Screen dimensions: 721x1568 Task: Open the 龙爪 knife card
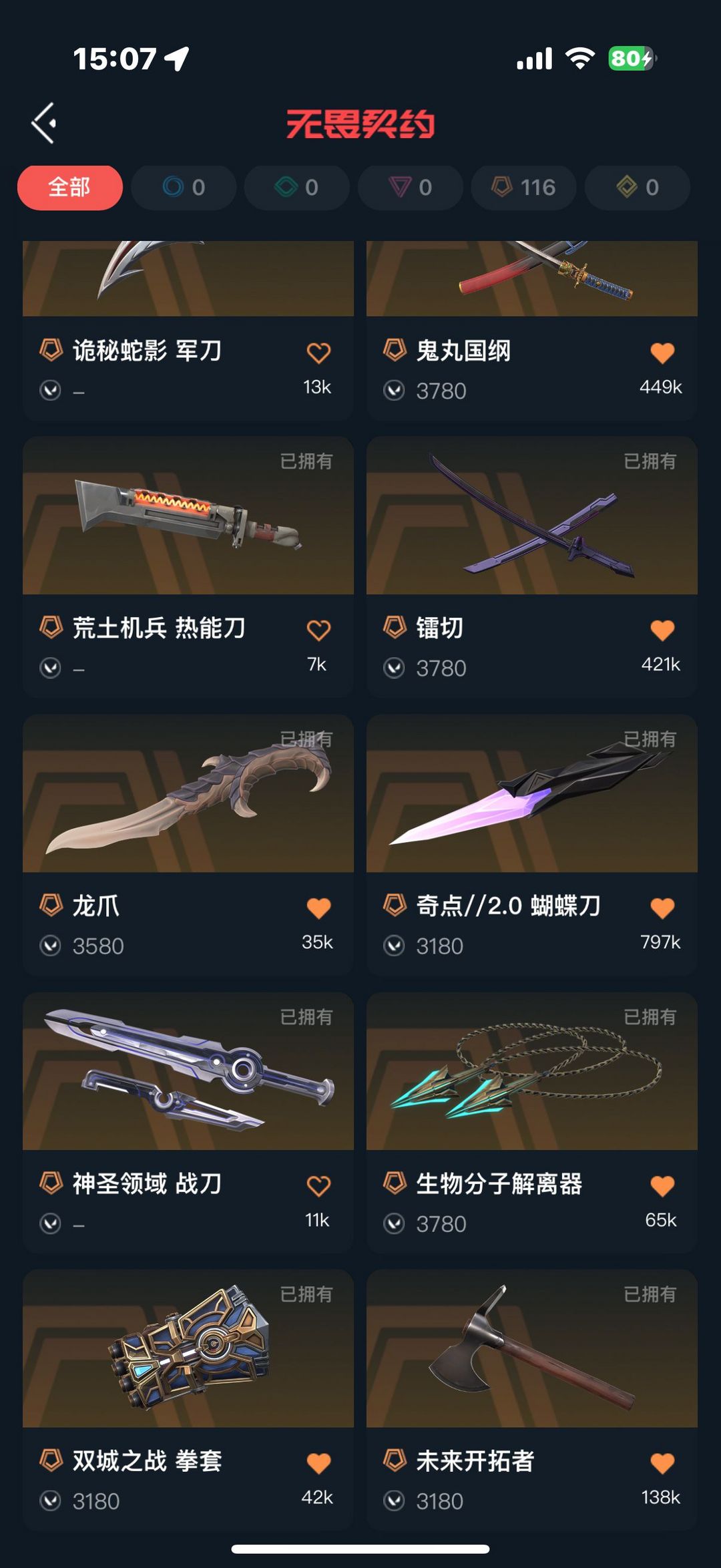[x=188, y=845]
